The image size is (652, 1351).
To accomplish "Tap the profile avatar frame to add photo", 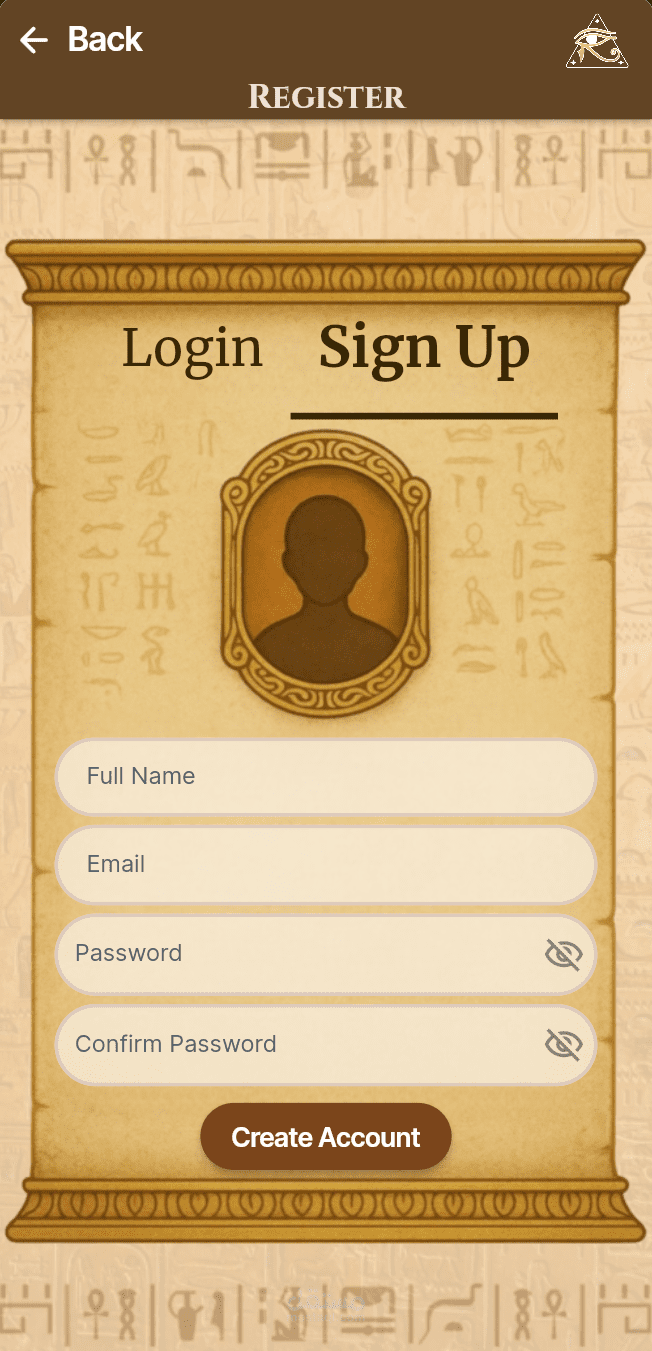I will click(325, 574).
